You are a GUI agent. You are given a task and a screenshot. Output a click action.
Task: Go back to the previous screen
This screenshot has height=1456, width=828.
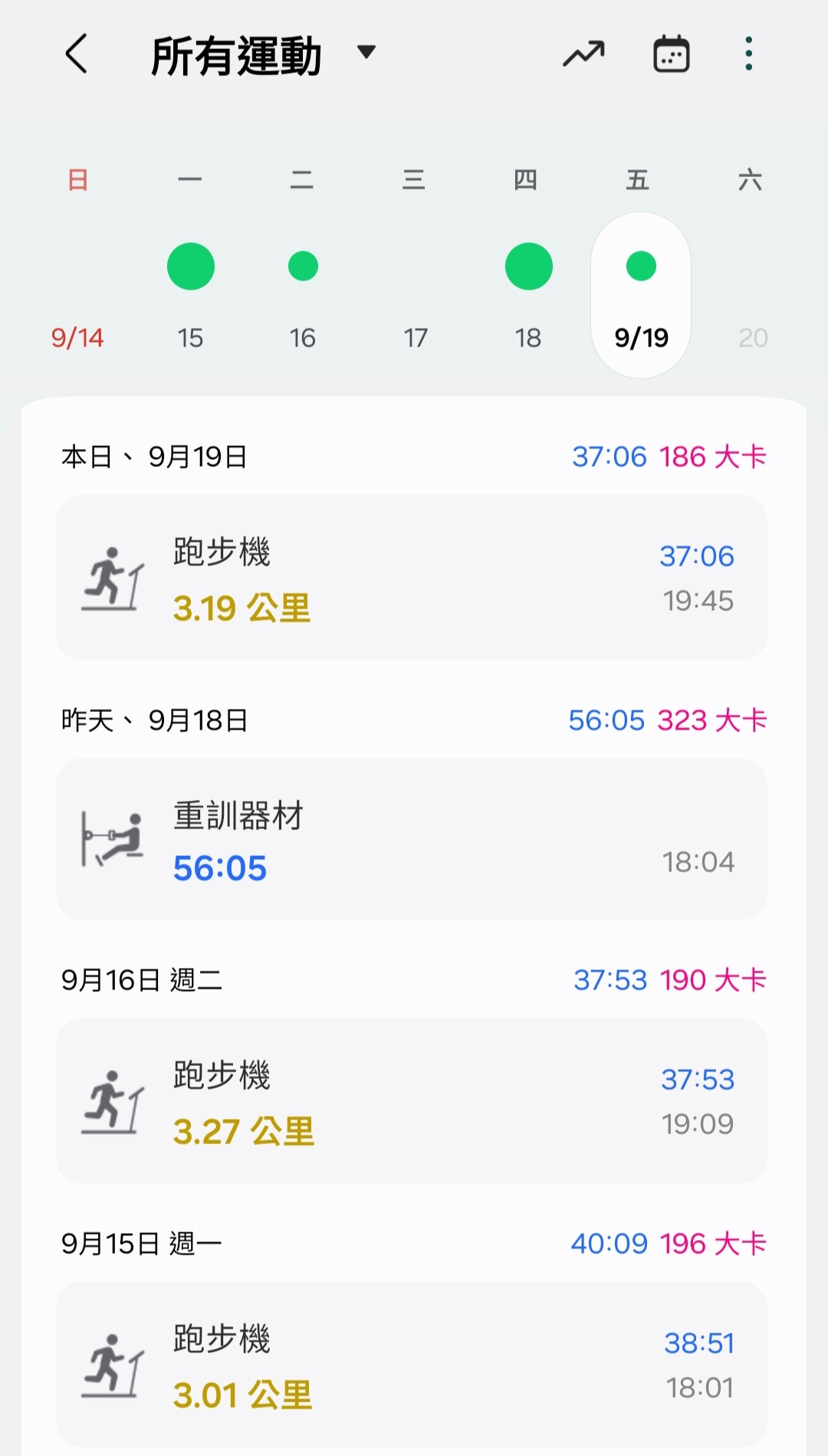[x=77, y=54]
